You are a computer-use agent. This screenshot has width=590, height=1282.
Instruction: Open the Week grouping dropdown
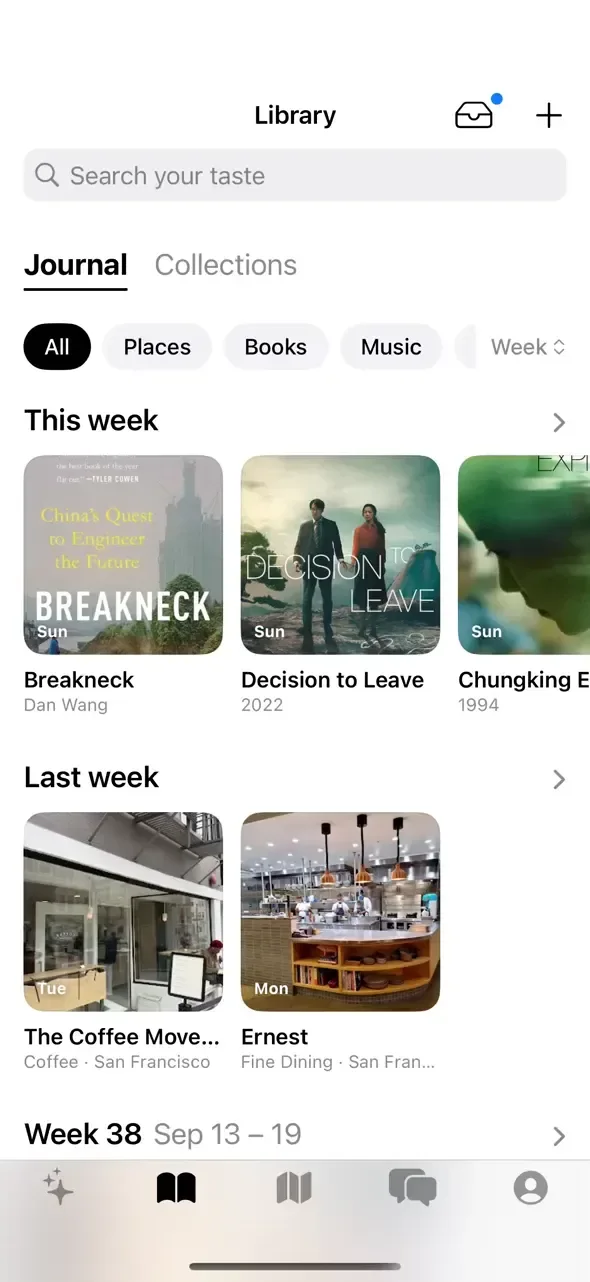click(528, 347)
